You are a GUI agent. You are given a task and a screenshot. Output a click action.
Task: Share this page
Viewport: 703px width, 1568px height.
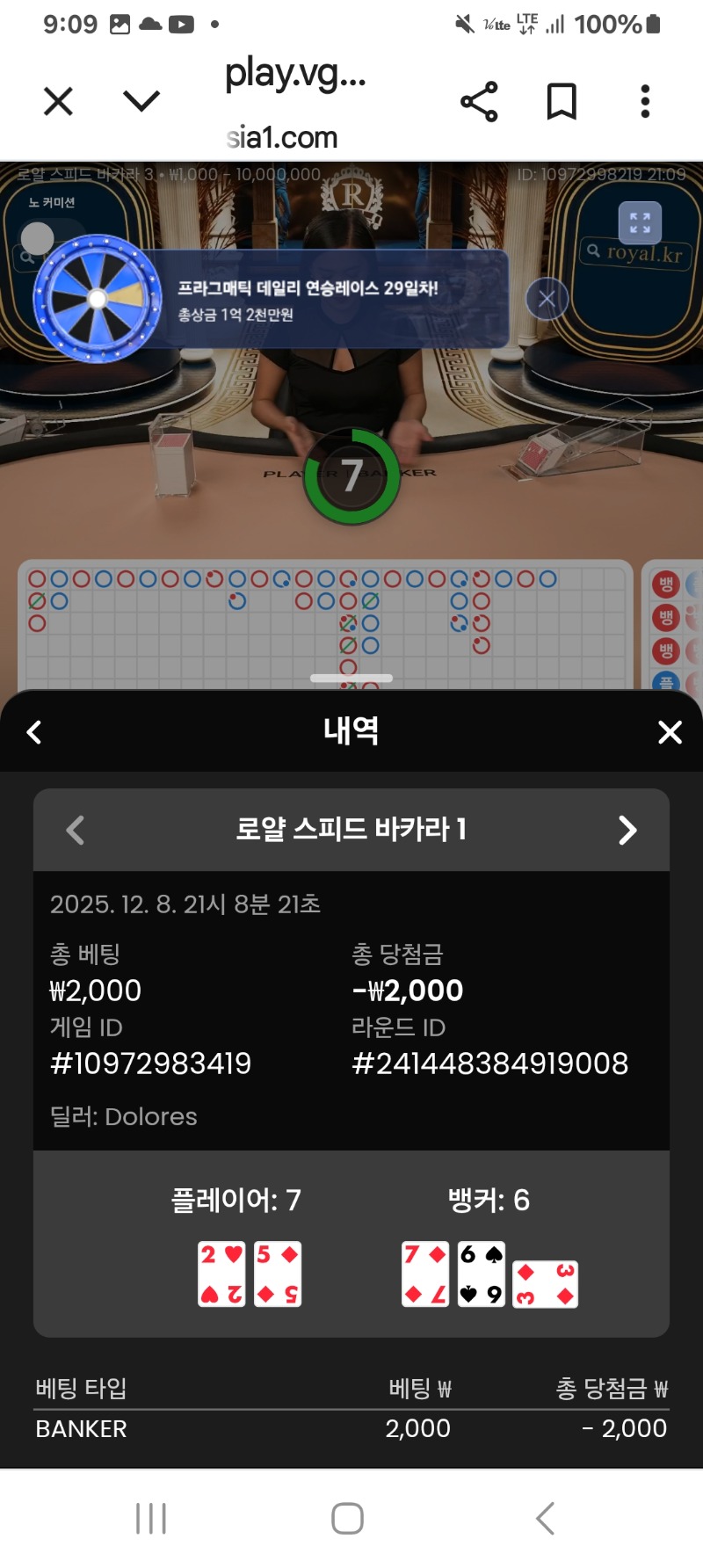coord(479,102)
